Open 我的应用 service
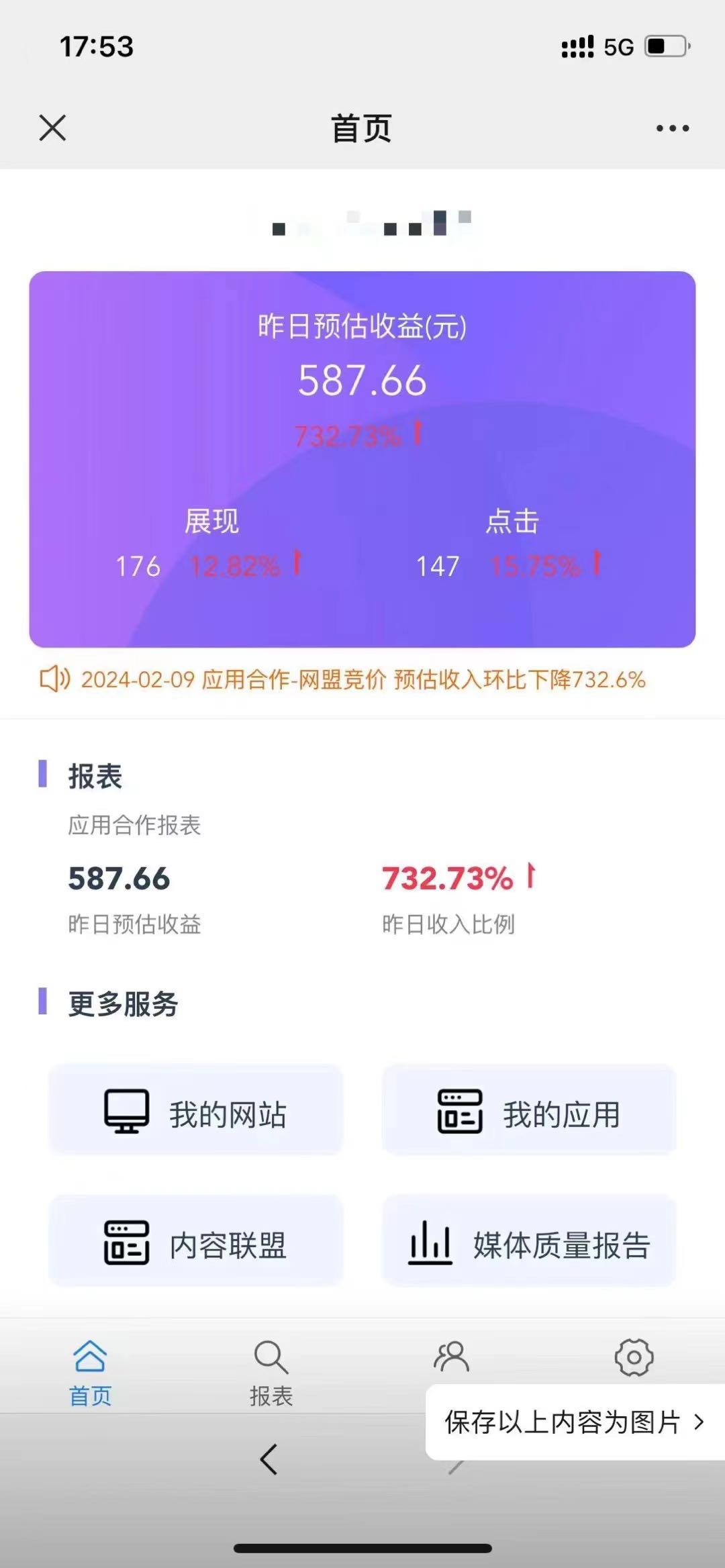This screenshot has width=725, height=1568. coord(528,1111)
